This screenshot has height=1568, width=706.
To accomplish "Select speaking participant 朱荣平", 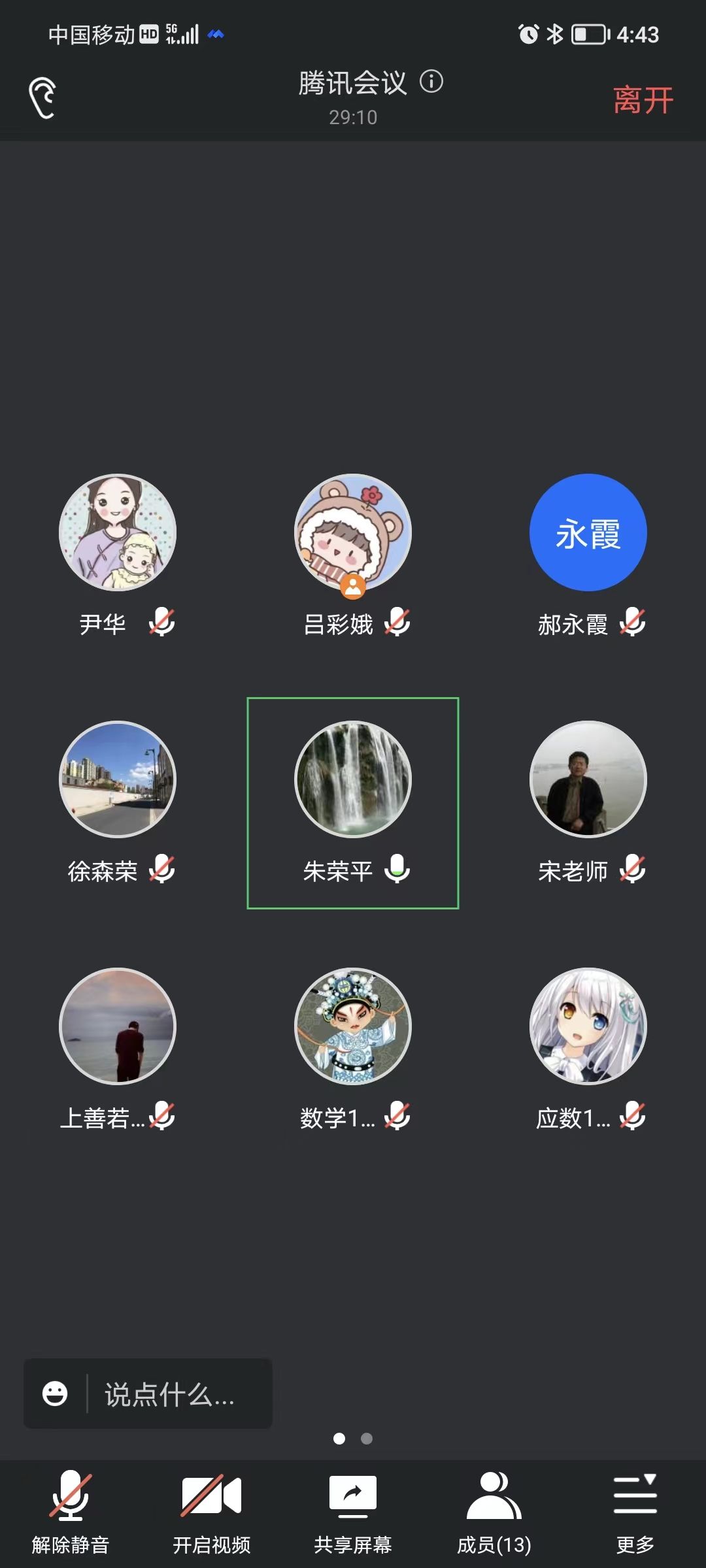I will coord(353,779).
